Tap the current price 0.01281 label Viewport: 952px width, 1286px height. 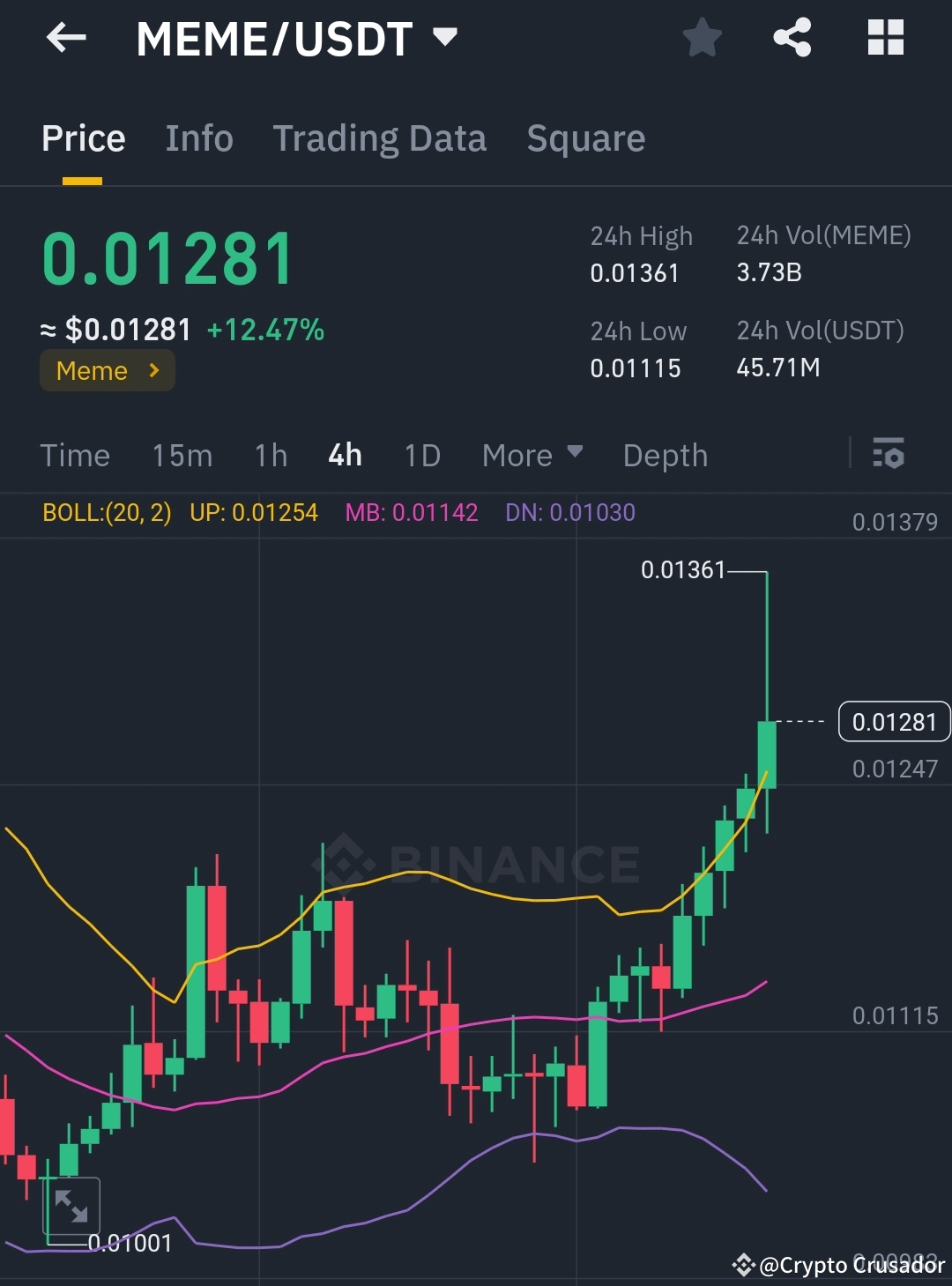click(895, 721)
